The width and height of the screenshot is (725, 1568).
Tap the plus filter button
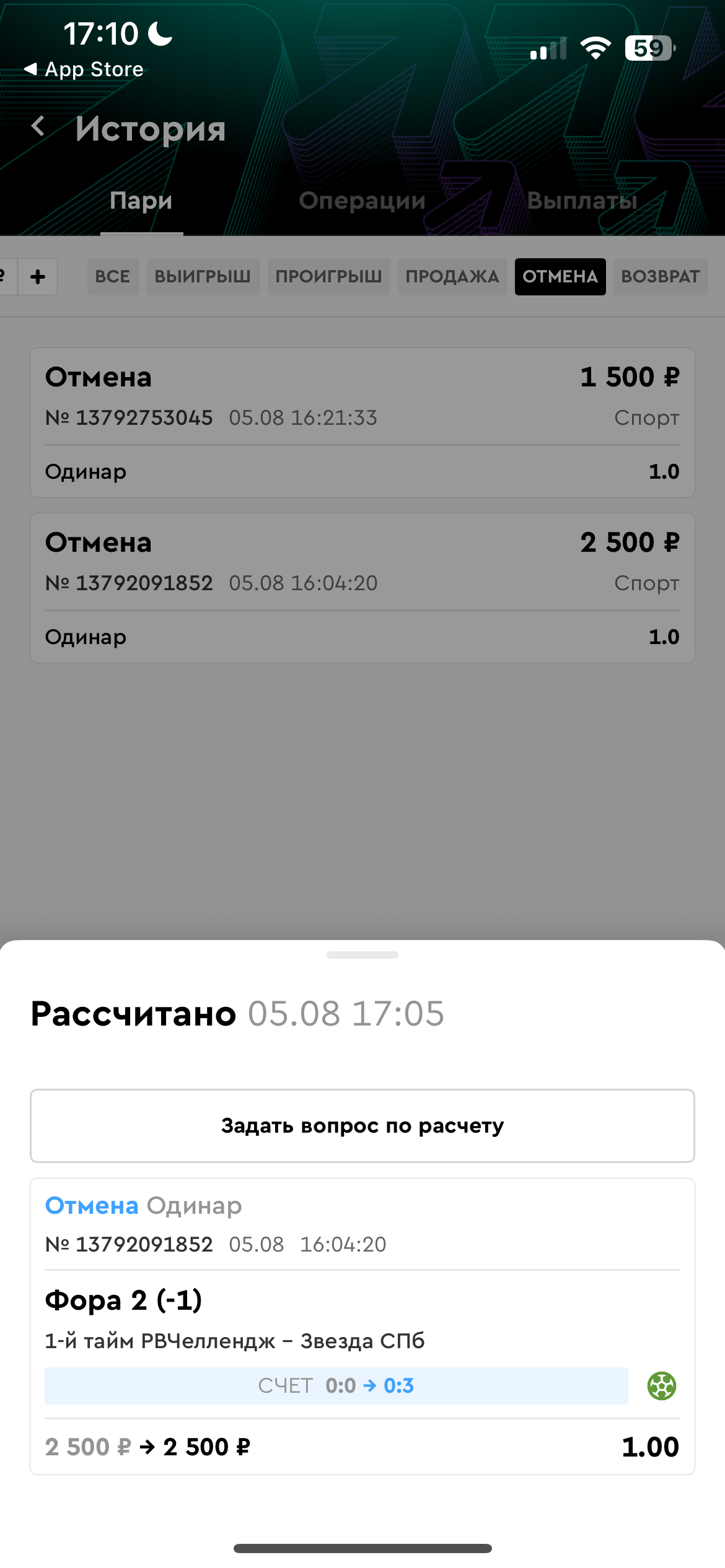[38, 277]
